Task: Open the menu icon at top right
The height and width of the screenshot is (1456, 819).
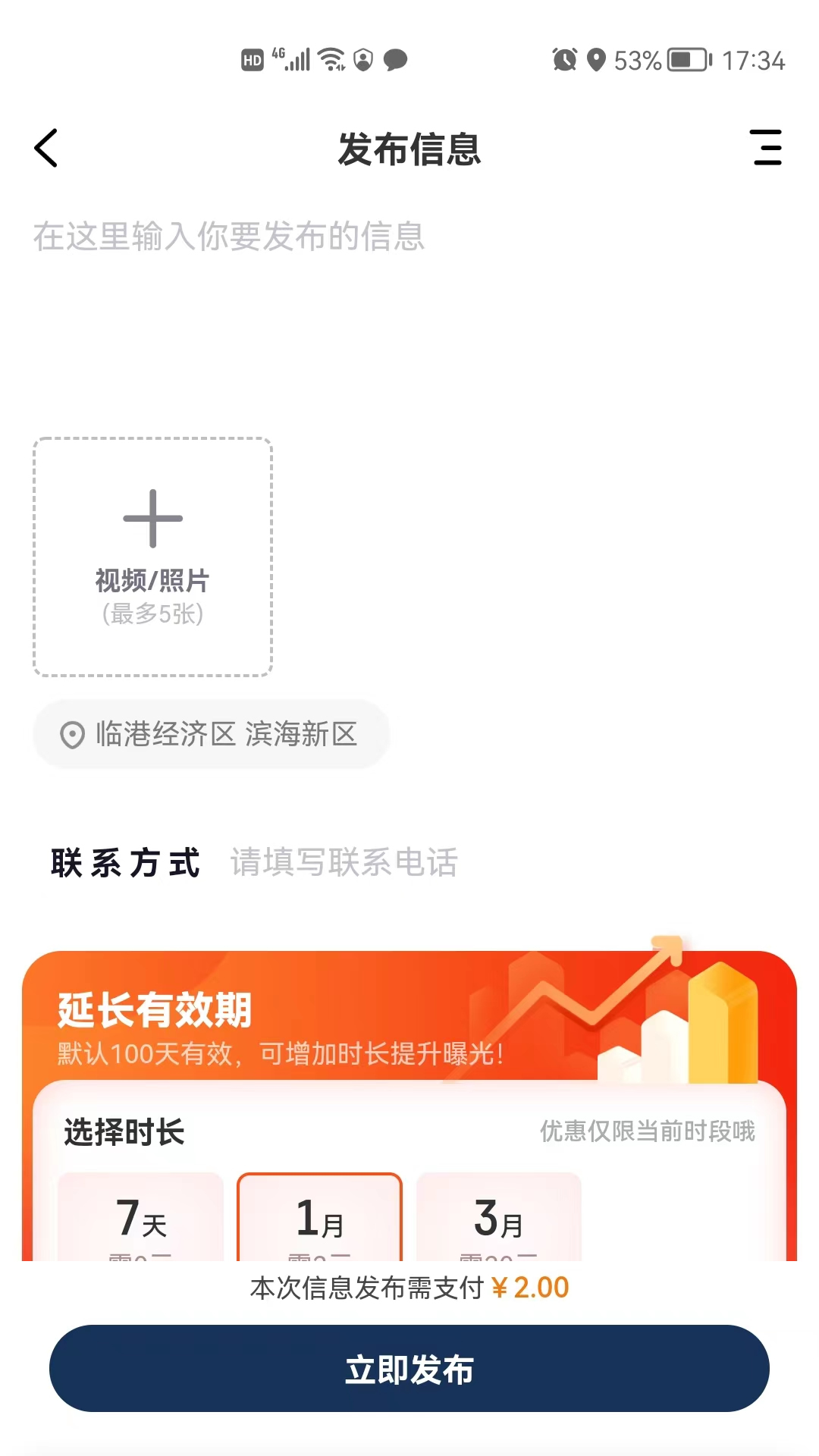Action: (766, 148)
